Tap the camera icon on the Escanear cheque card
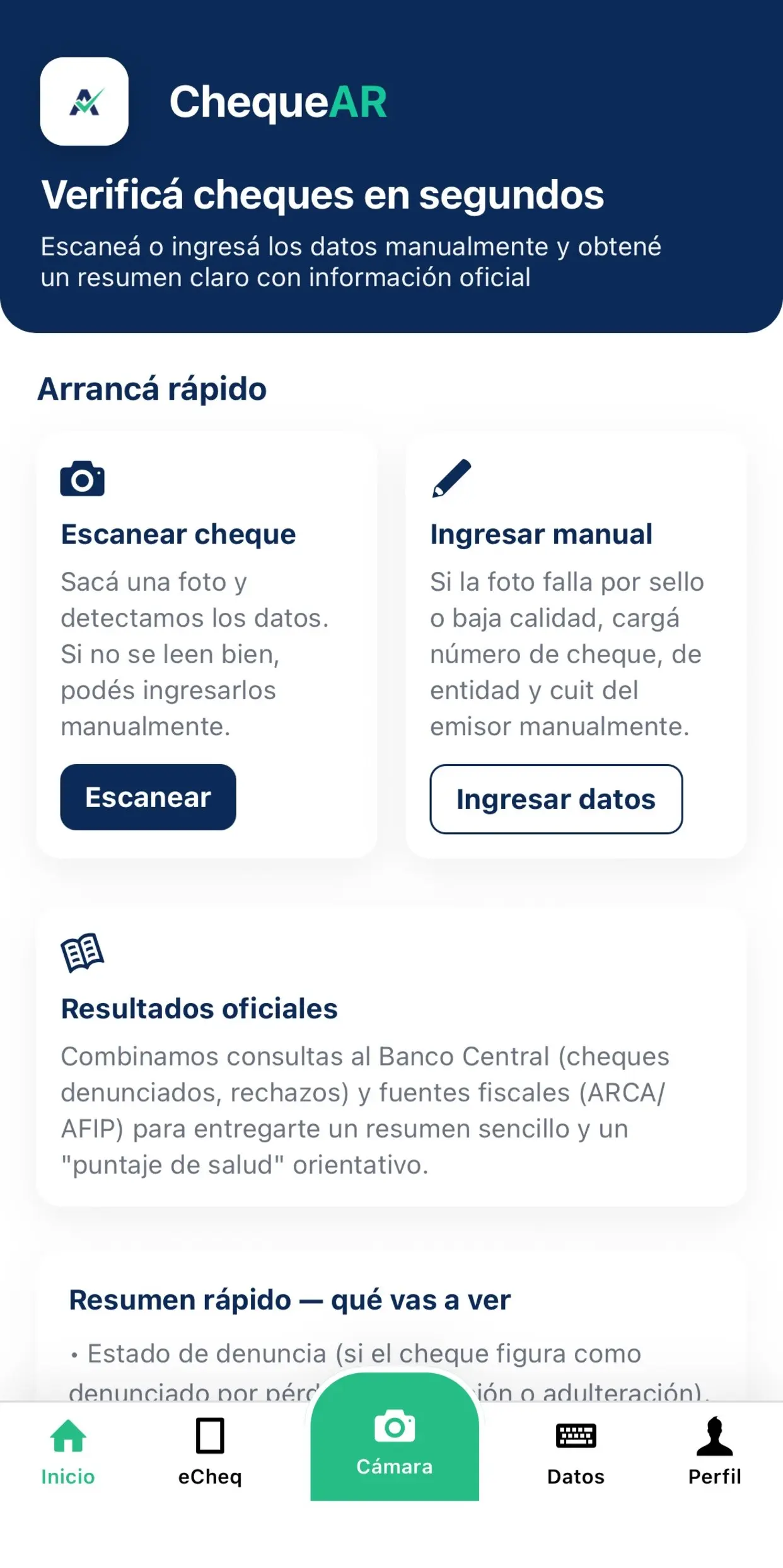This screenshot has height=1568, width=783. 83,479
